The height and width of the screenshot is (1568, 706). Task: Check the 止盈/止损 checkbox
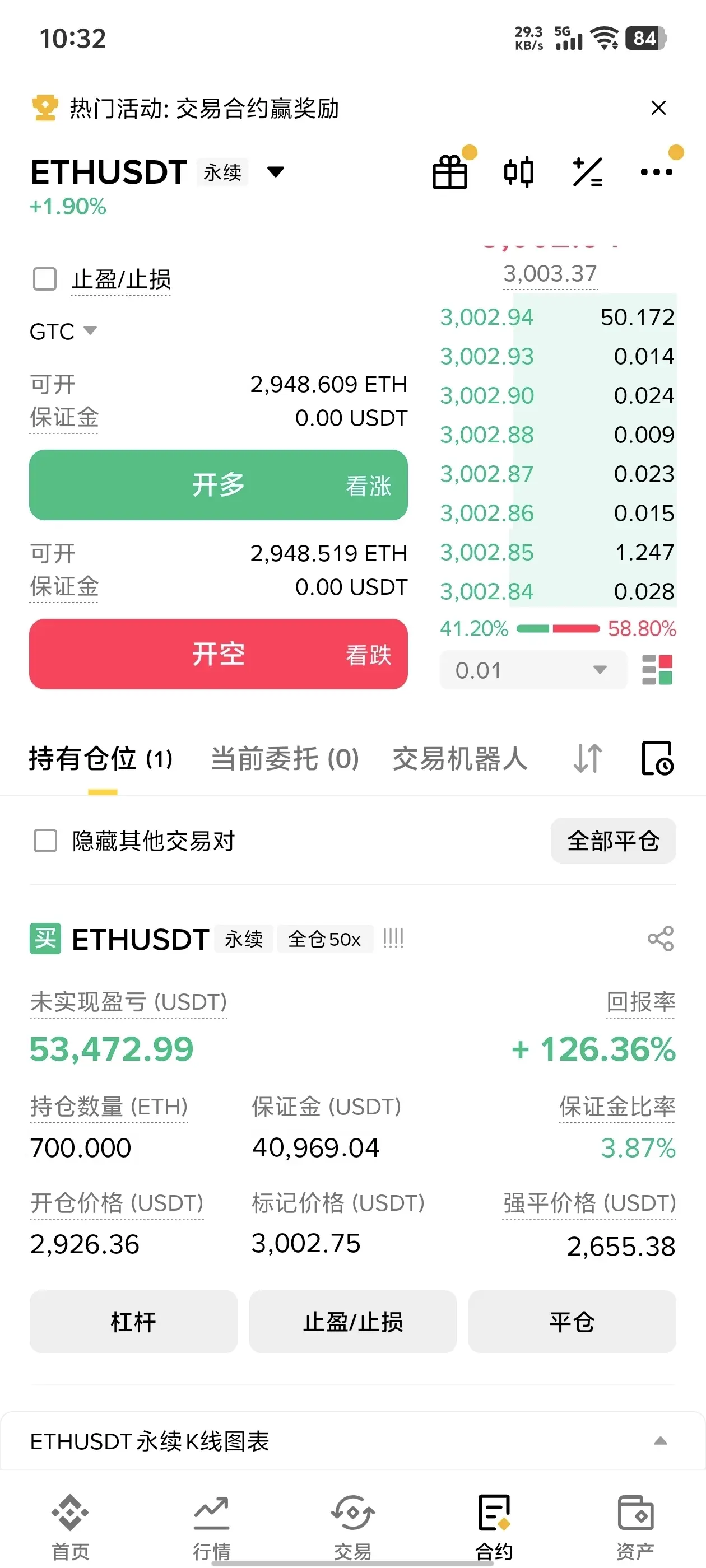pos(45,279)
